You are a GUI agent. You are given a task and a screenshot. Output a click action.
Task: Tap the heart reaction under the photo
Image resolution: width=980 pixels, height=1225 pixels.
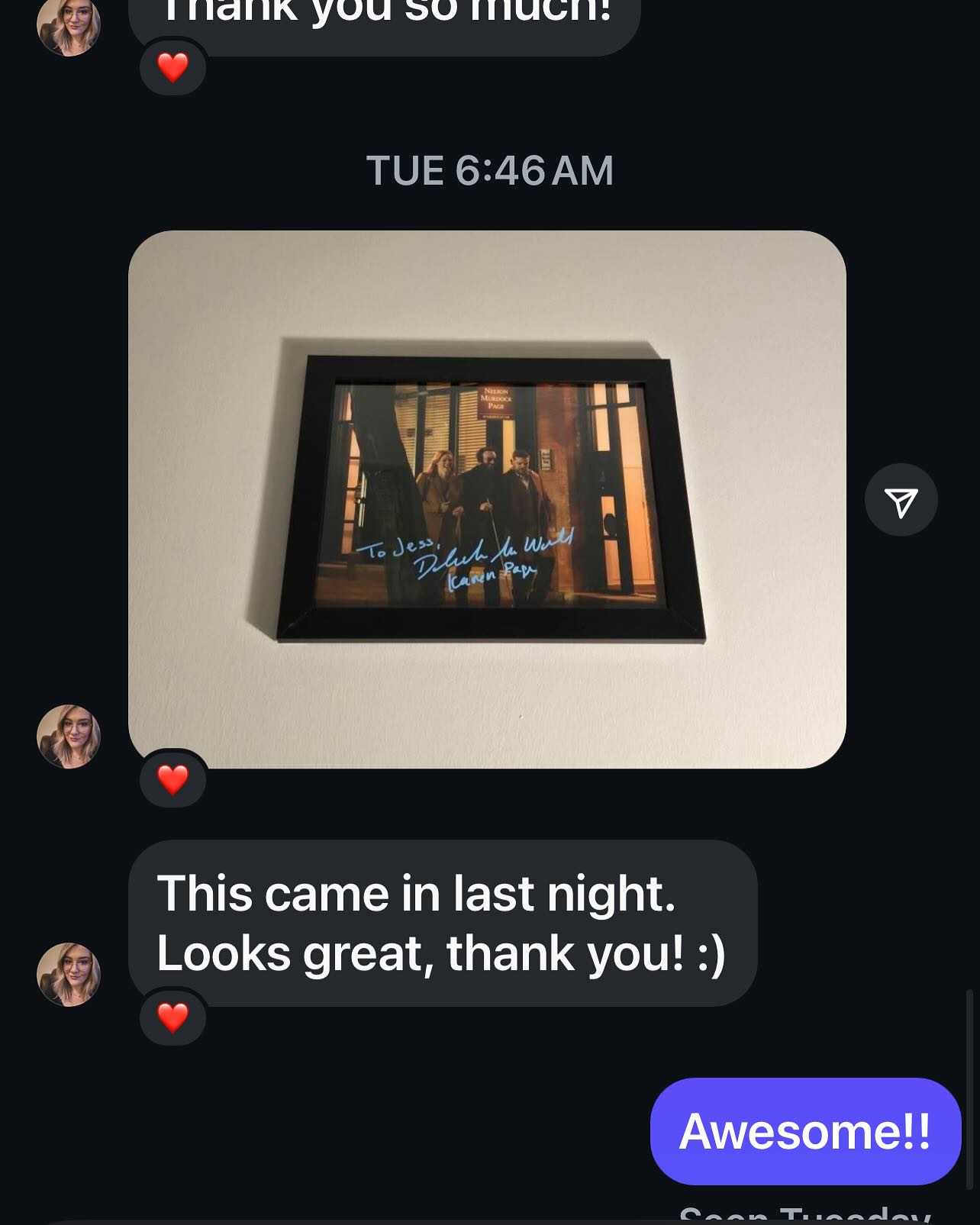[173, 779]
